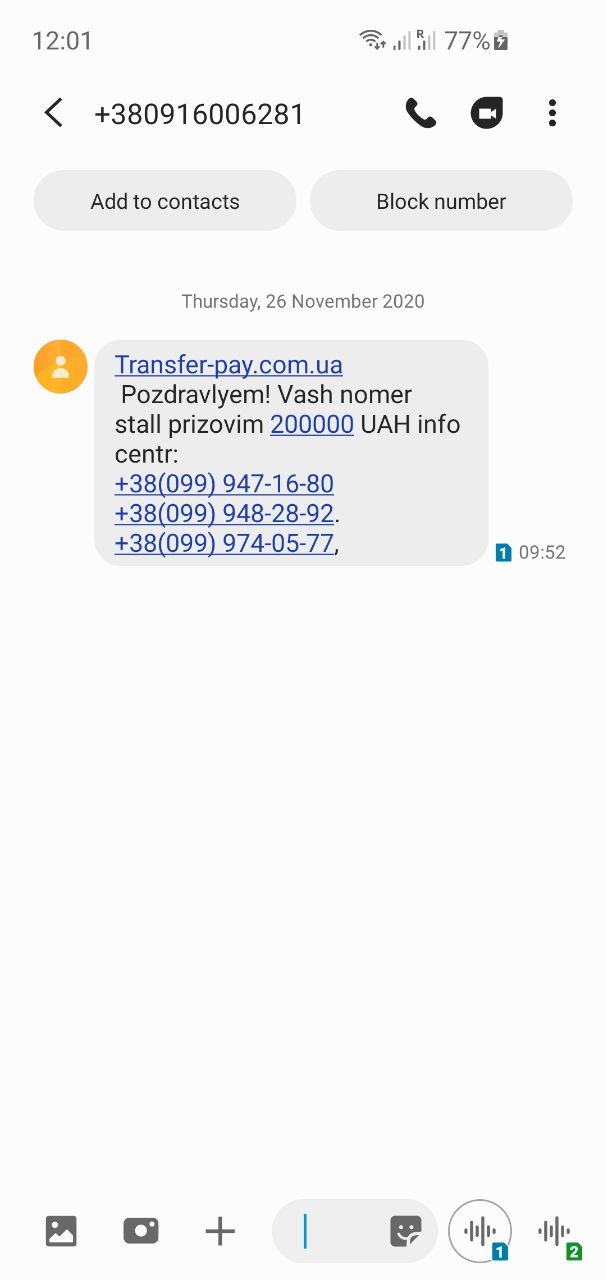Open the camera to attach a photo

pos(141,1230)
